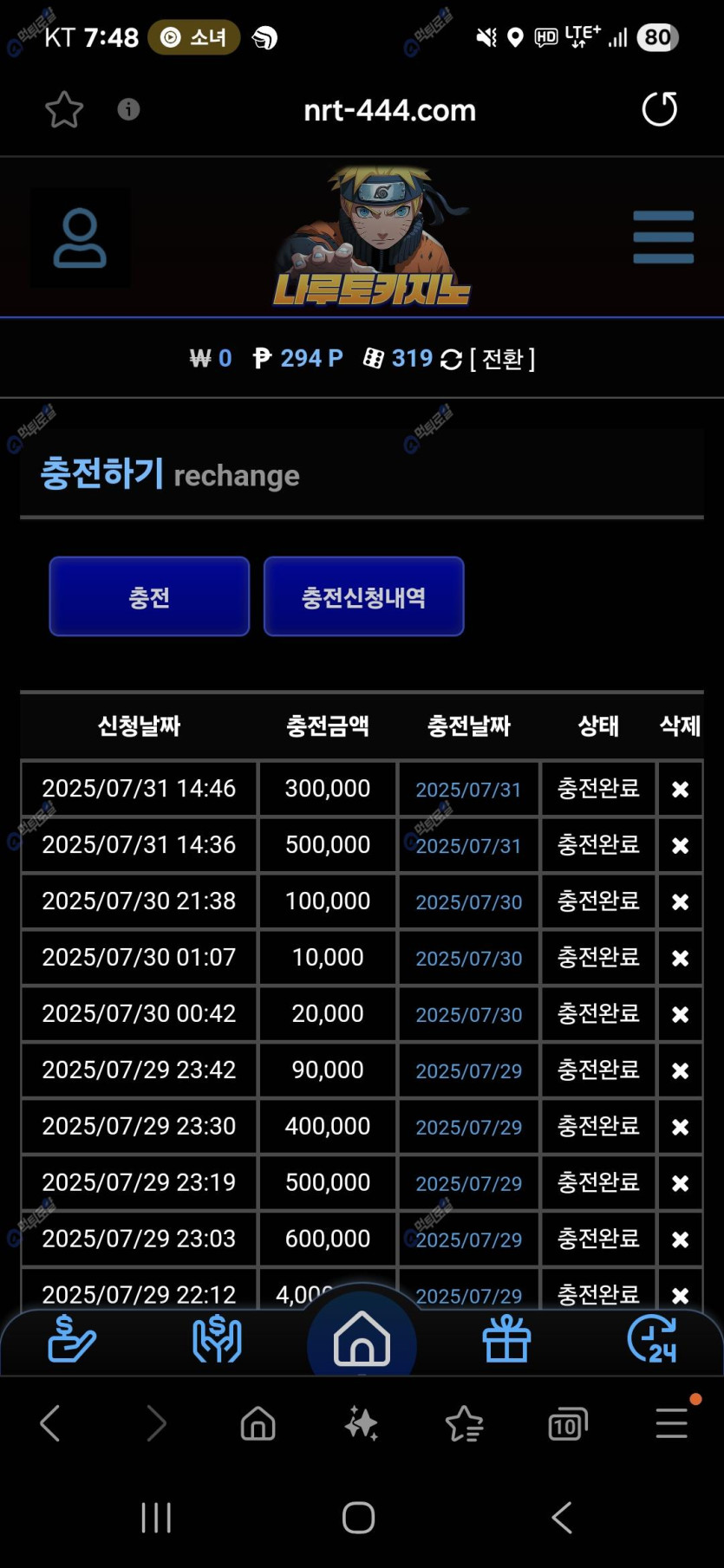Open the browser menu with orange dot
Screen dimensions: 724x1568
coord(672,1422)
